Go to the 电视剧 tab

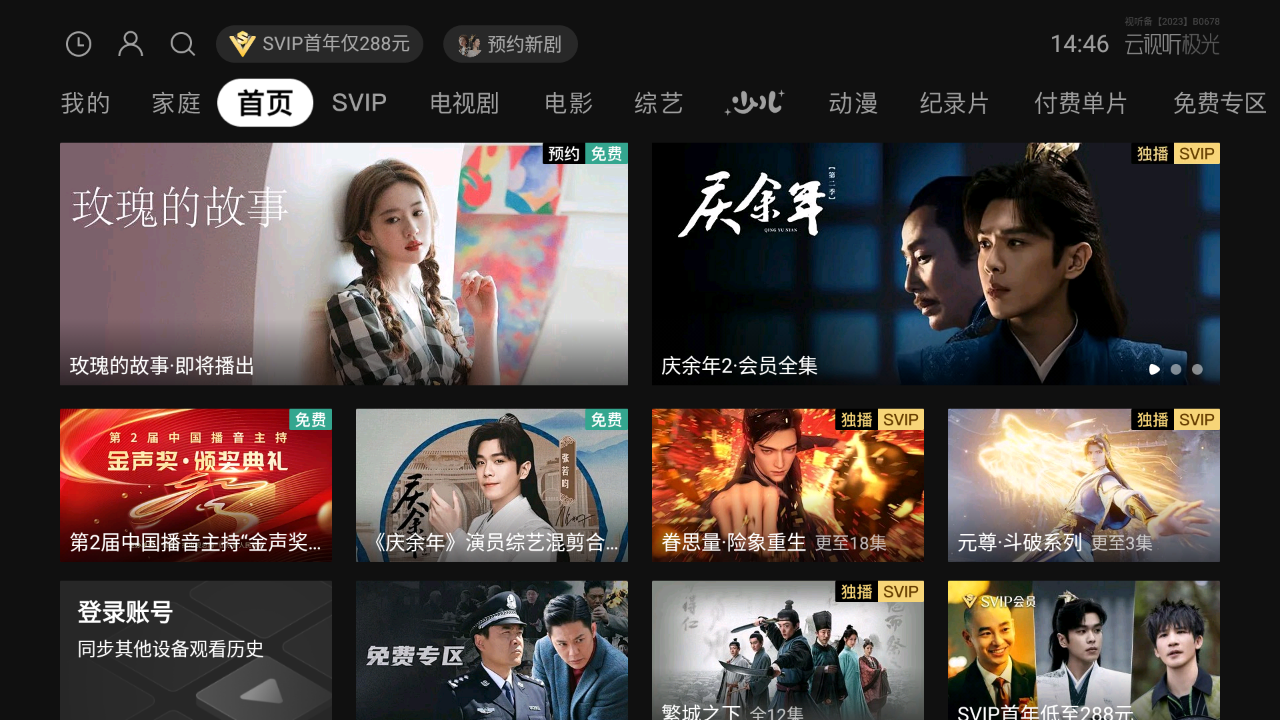[x=464, y=103]
